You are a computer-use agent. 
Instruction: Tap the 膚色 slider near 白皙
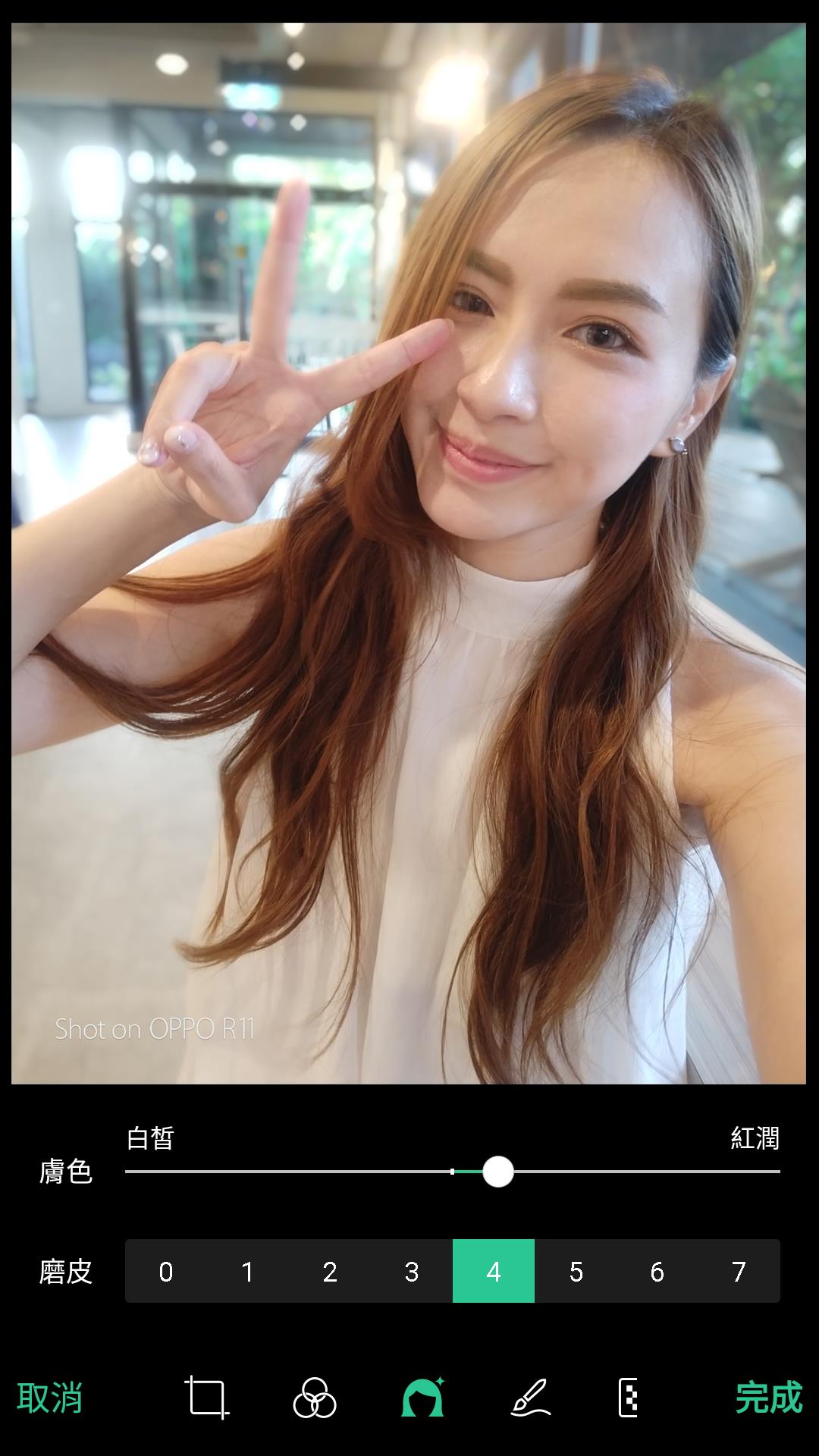[152, 1172]
